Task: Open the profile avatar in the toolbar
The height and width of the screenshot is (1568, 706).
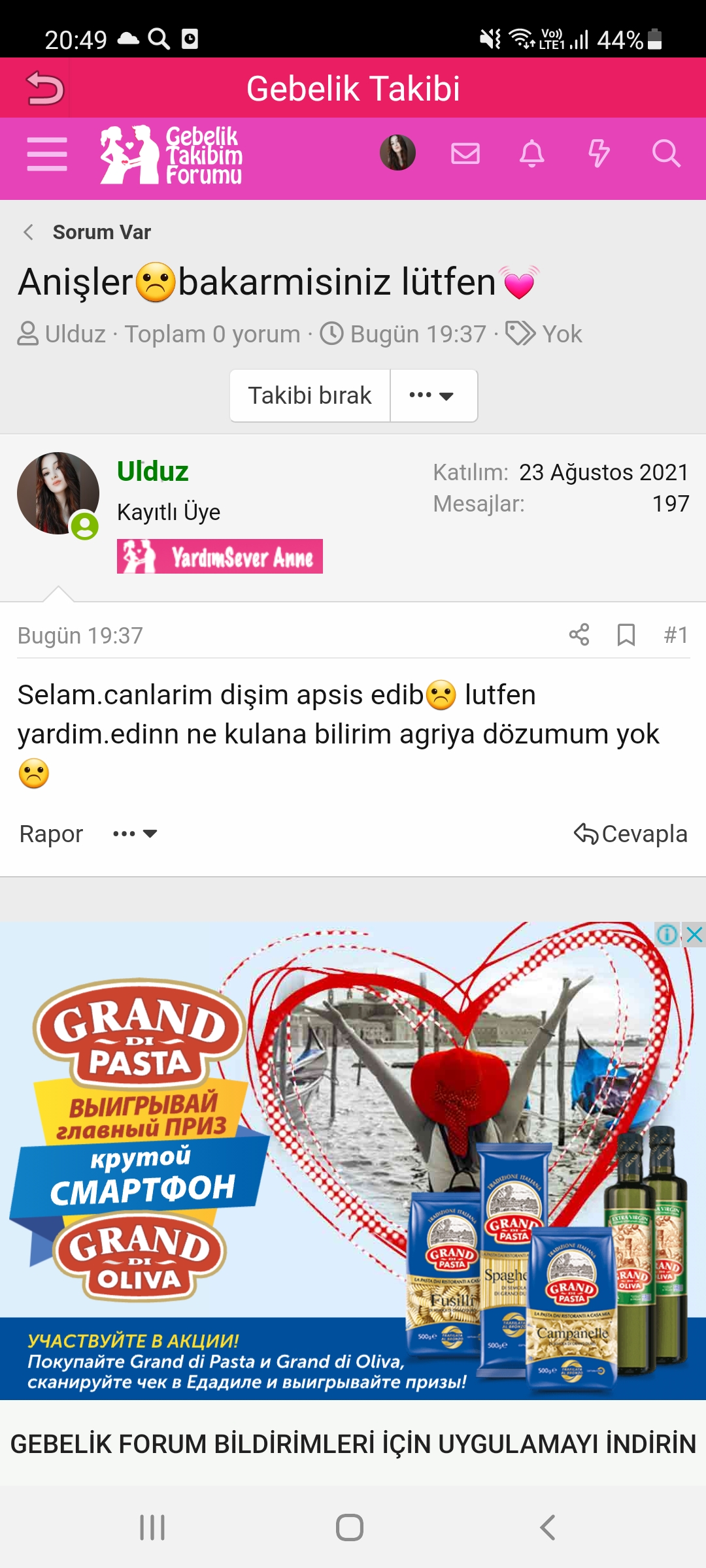Action: coord(397,153)
